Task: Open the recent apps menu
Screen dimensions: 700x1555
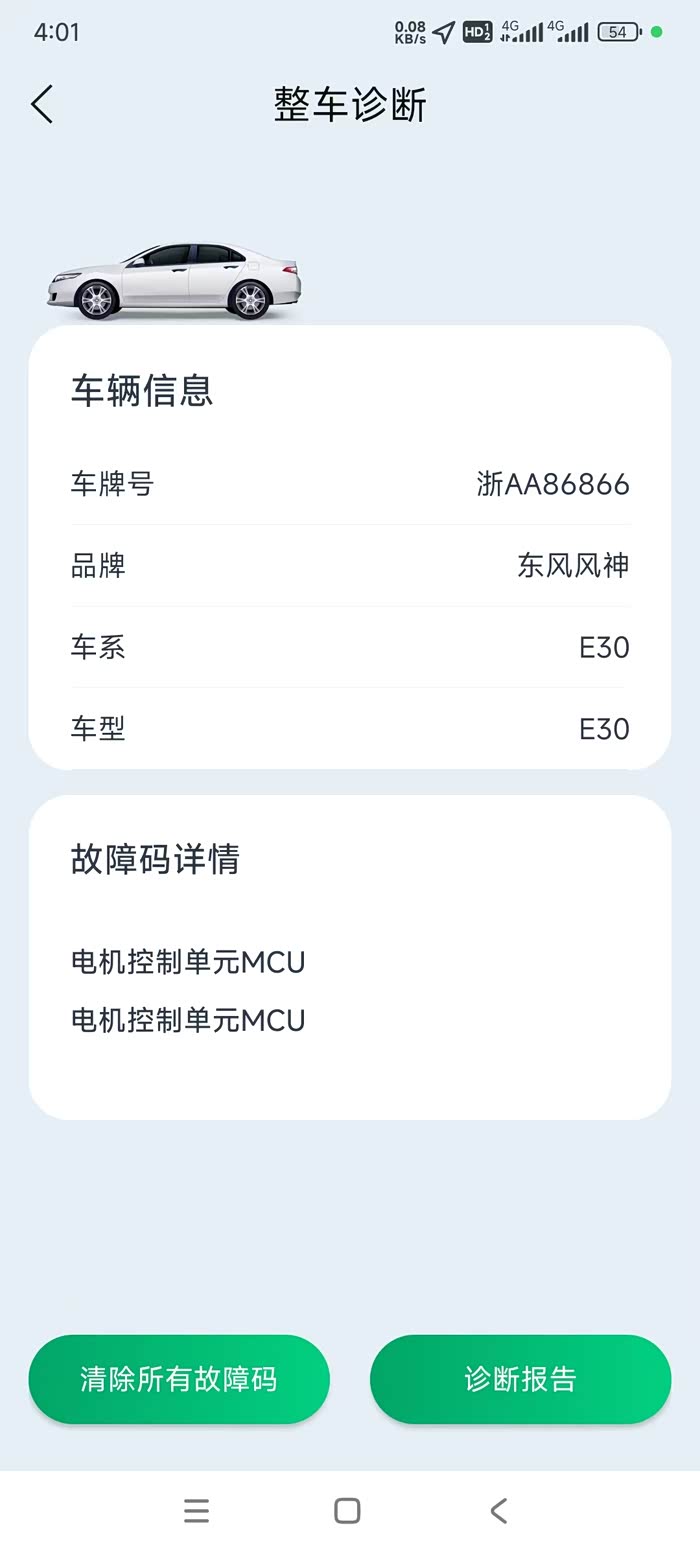Action: [x=197, y=1510]
